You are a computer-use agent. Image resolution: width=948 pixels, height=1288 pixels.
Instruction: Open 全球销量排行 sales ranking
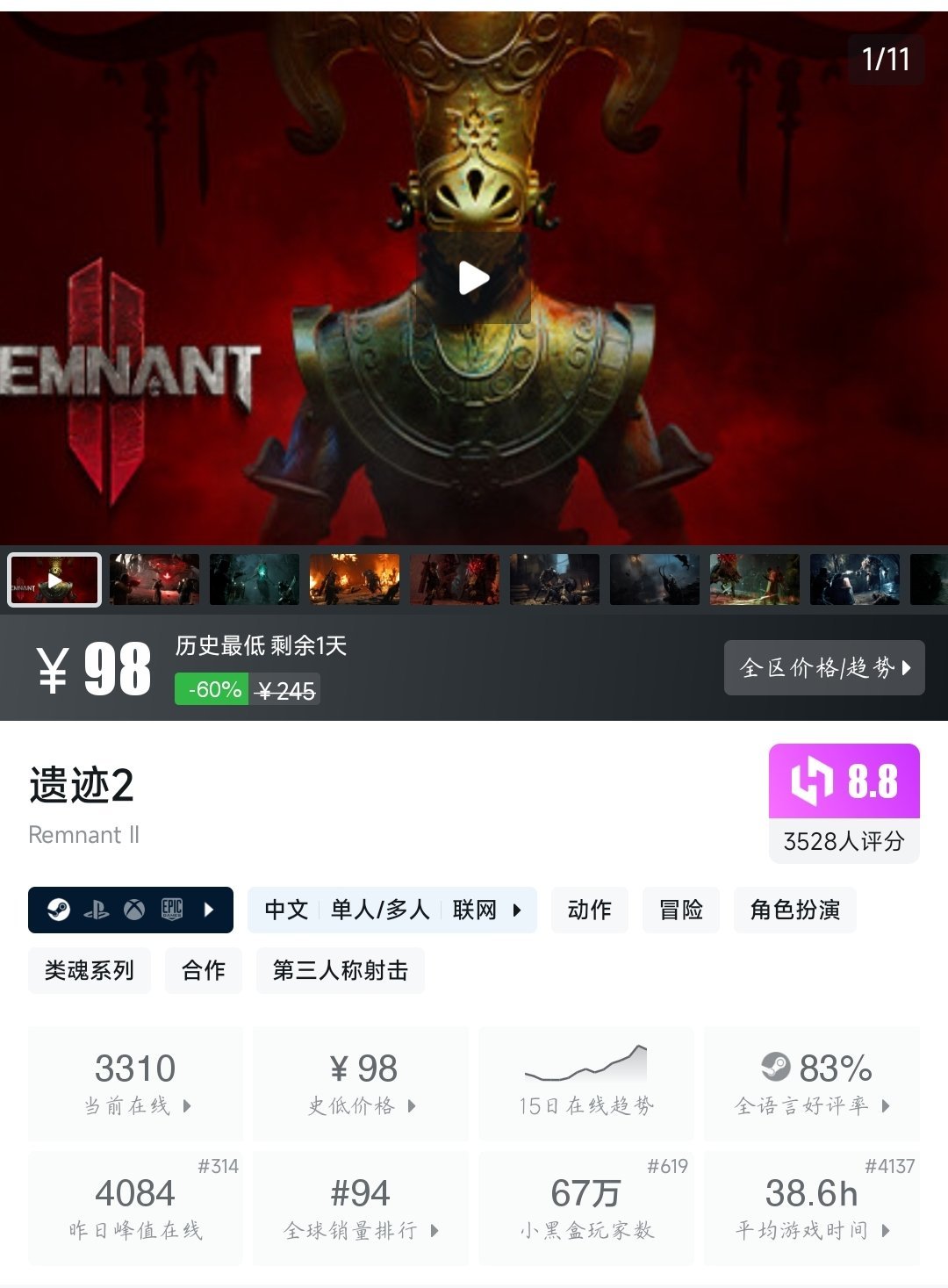361,1208
